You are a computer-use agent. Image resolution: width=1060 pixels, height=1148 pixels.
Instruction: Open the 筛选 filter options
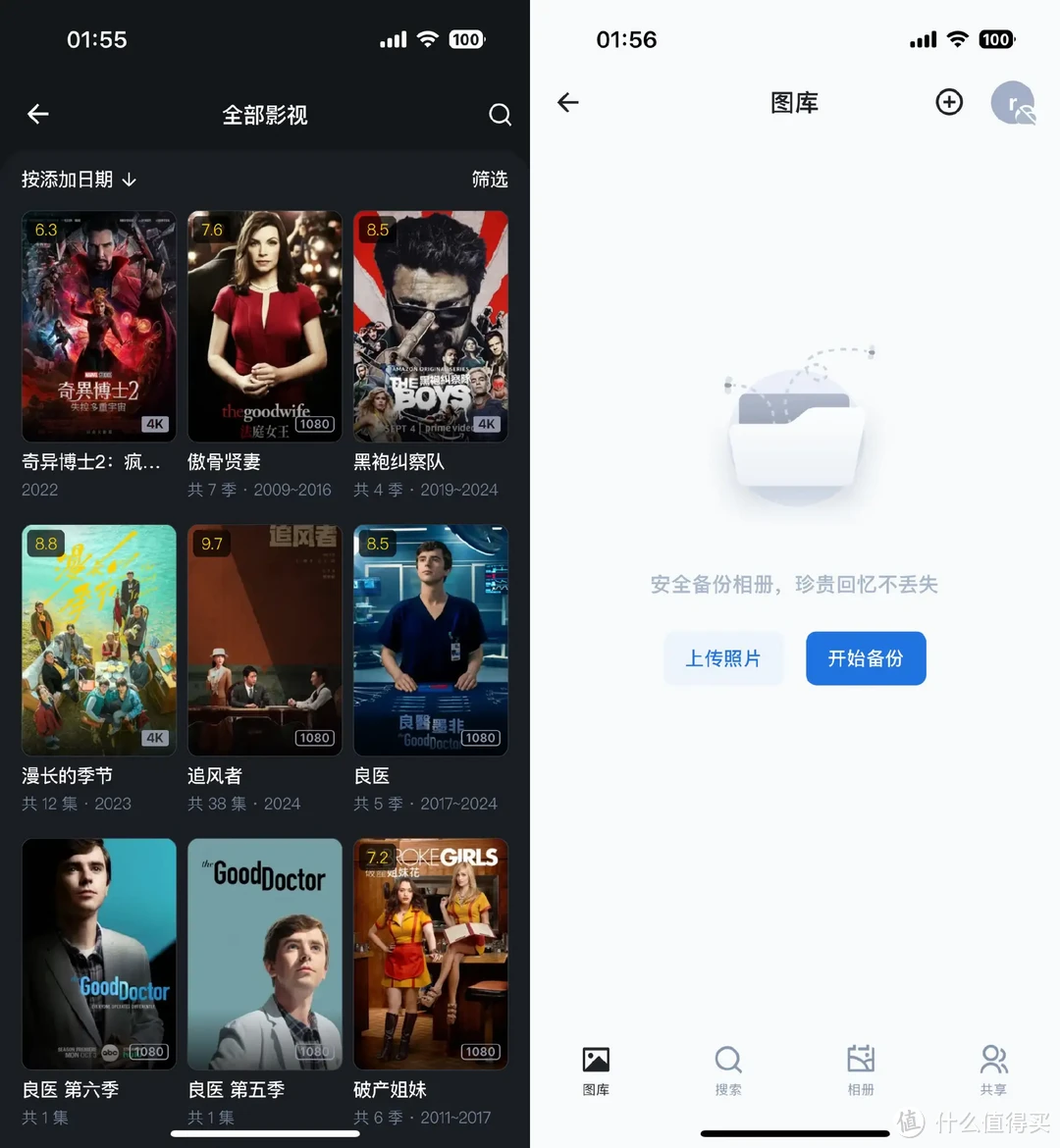[489, 180]
